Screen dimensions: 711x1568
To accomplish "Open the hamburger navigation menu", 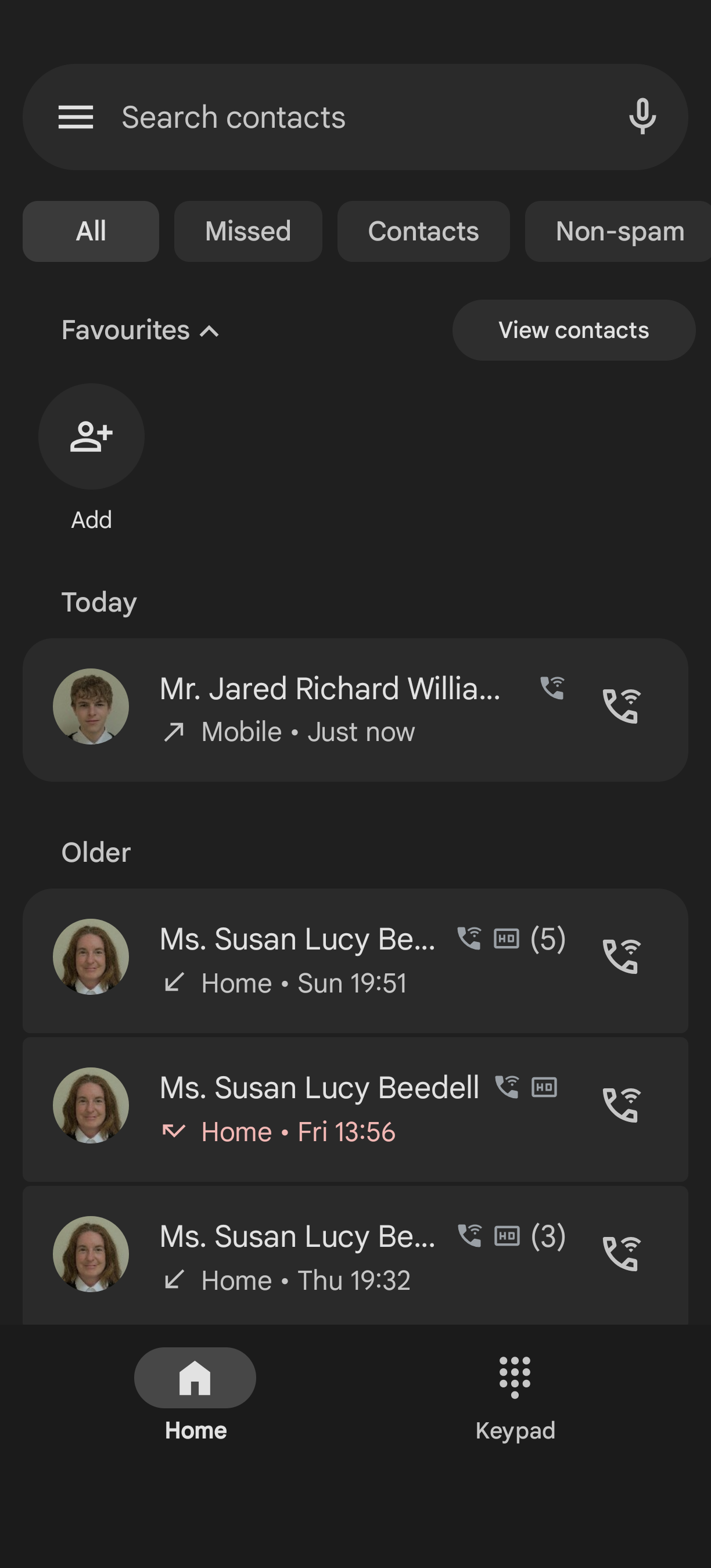I will (76, 117).
